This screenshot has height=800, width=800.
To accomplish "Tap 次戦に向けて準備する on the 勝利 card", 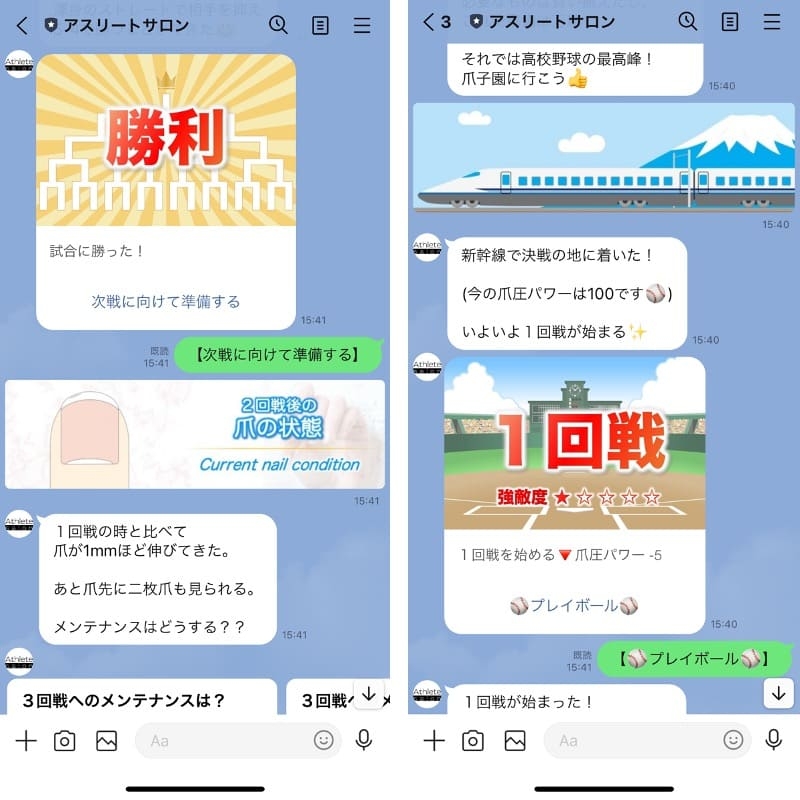I will (x=166, y=301).
